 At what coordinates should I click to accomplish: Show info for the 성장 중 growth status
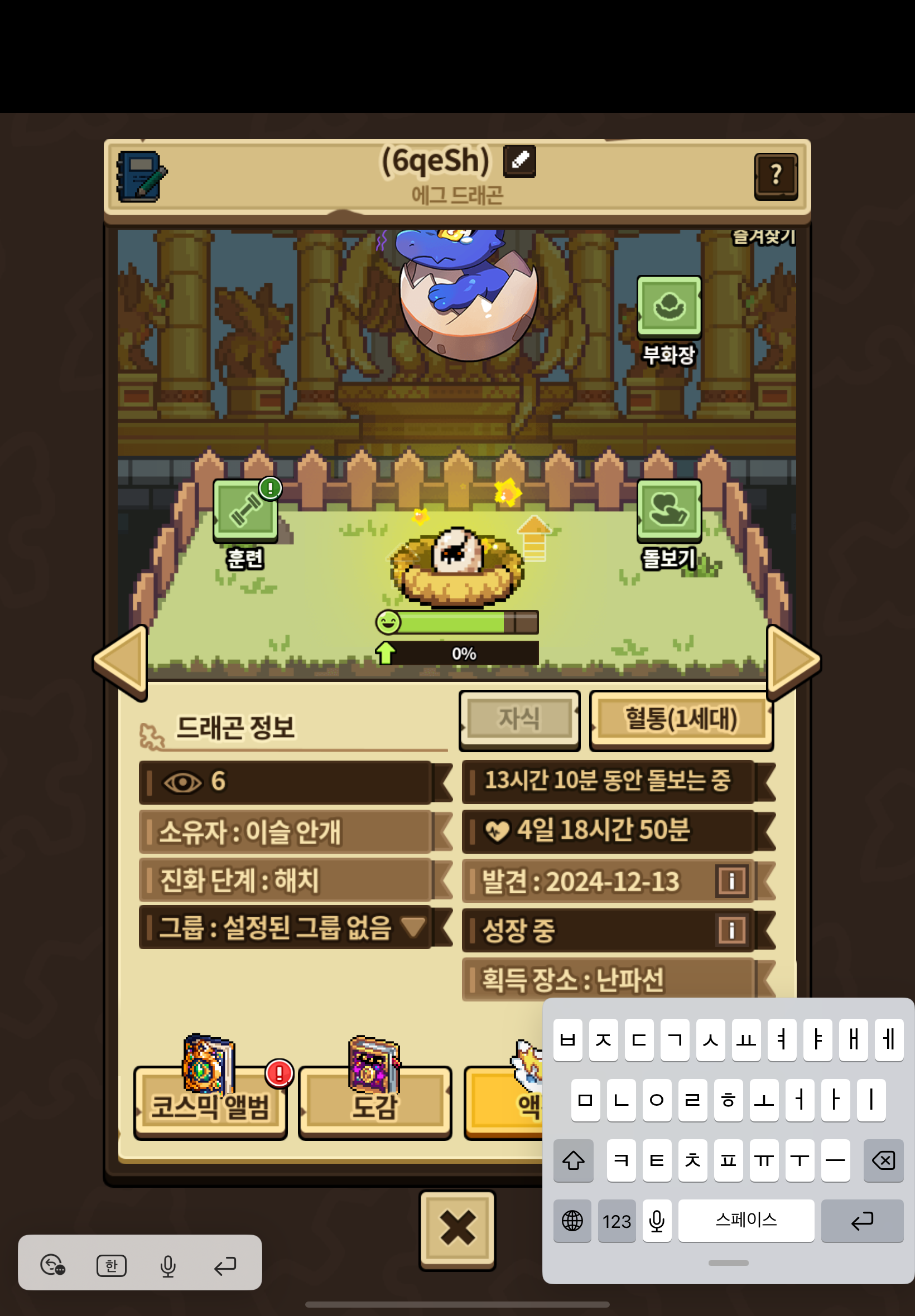(x=731, y=929)
